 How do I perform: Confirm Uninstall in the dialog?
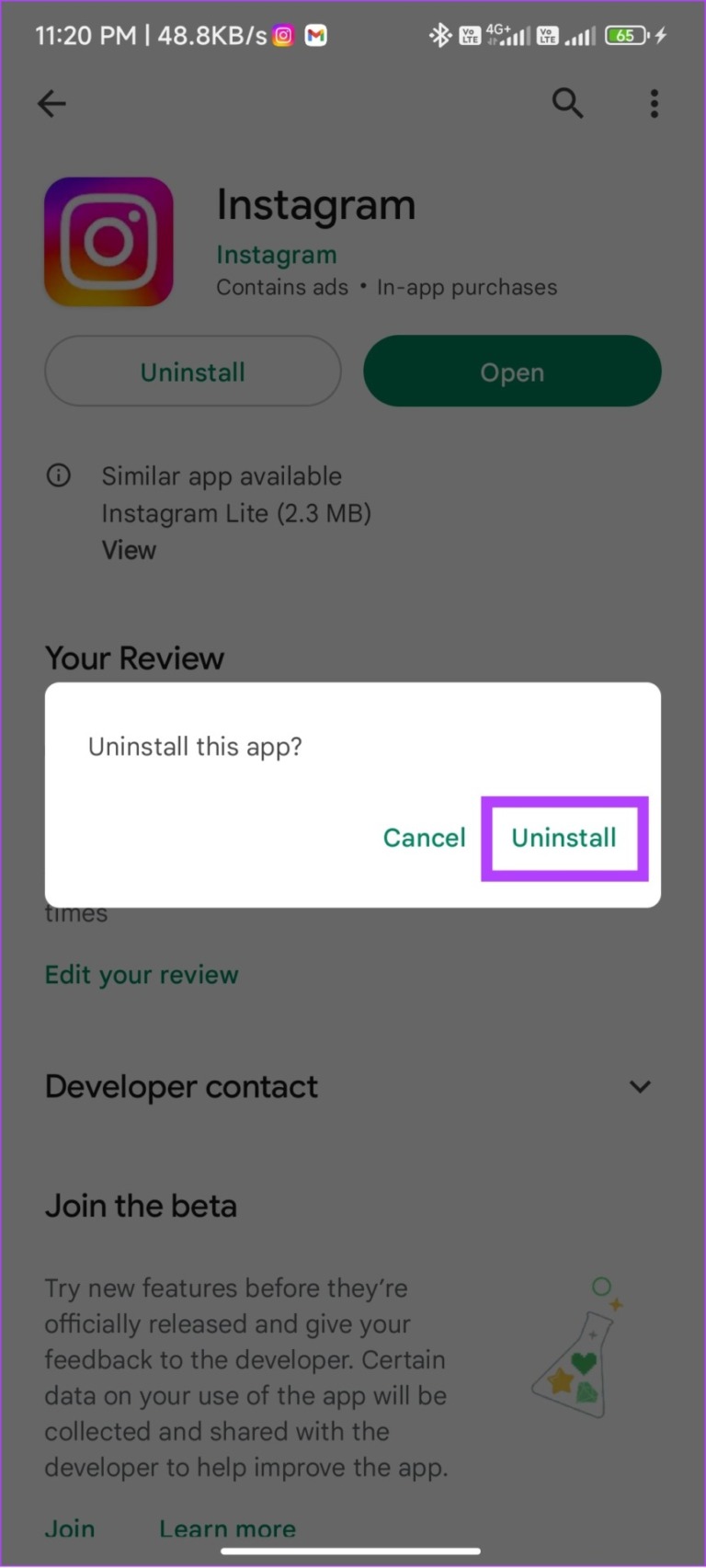(x=564, y=838)
